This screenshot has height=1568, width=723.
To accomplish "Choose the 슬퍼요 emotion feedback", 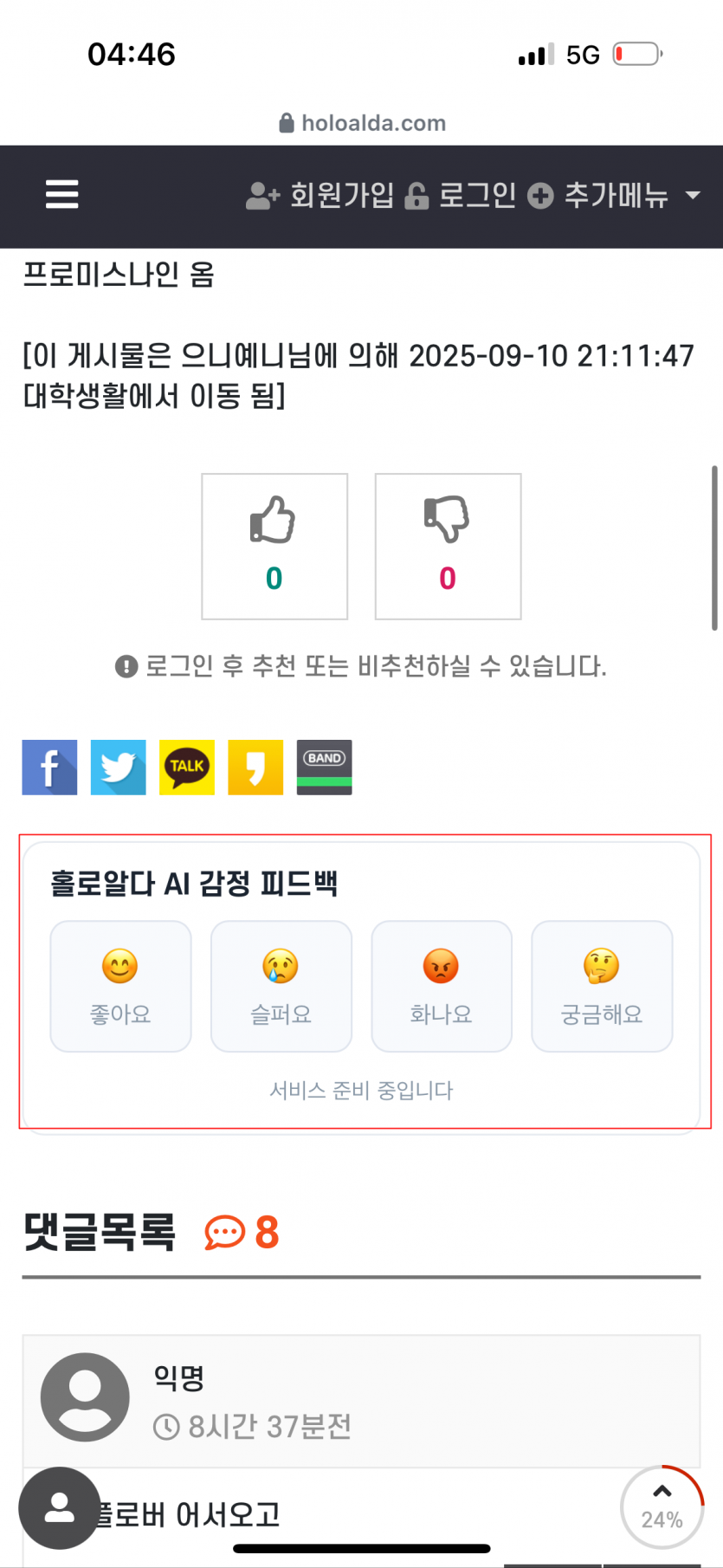I will (281, 986).
